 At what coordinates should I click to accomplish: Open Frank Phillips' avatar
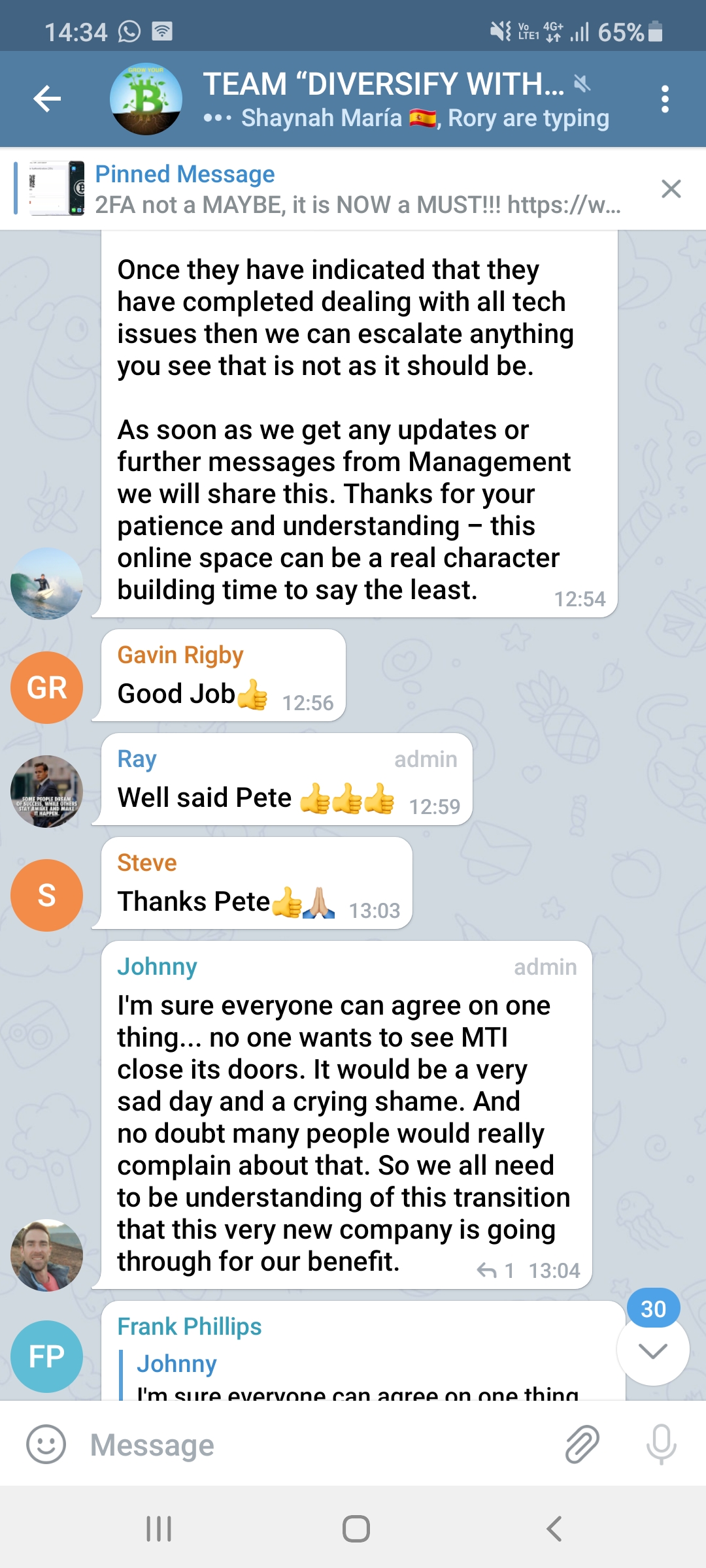[x=46, y=1356]
